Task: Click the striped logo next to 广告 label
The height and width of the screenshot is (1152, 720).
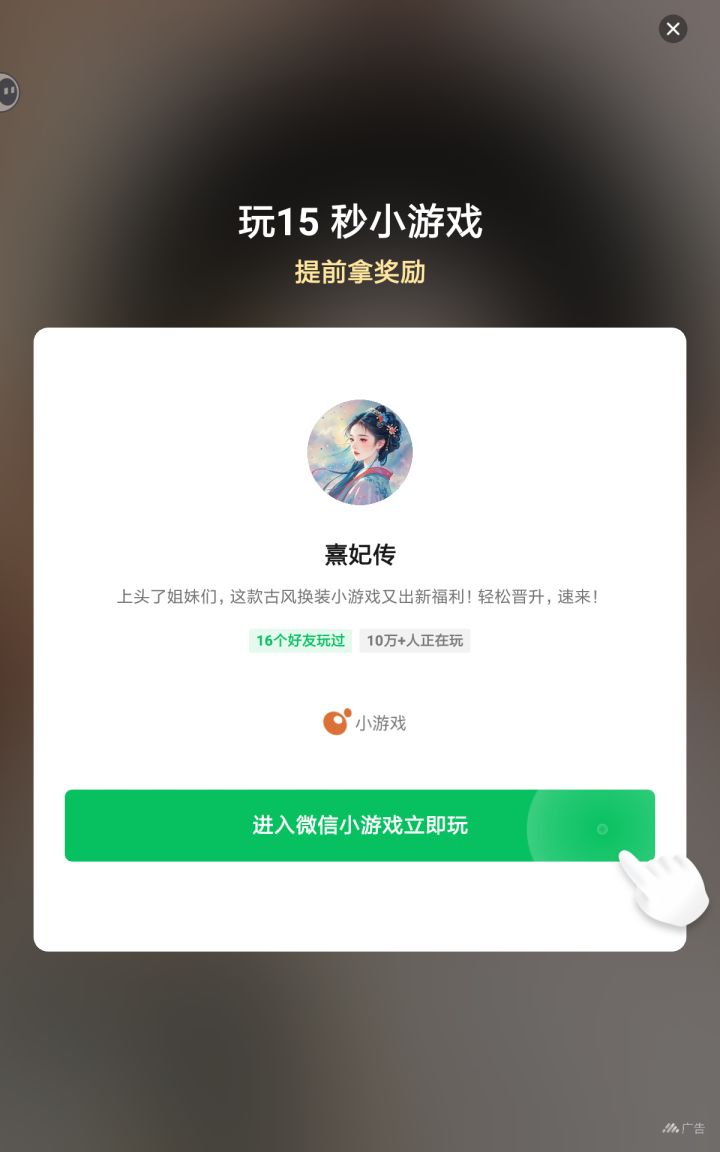Action: coord(672,1126)
